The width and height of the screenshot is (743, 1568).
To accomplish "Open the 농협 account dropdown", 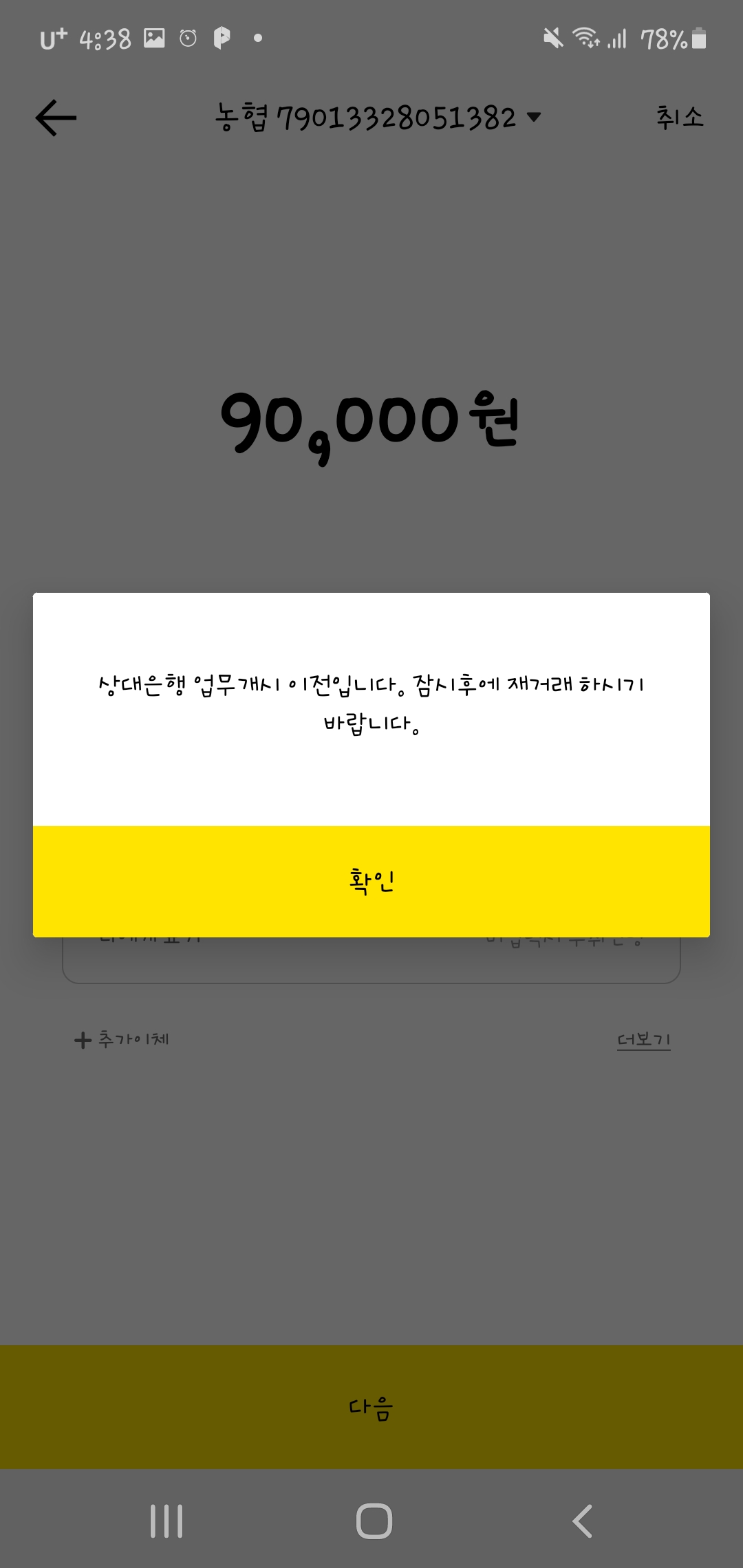I will pyautogui.click(x=378, y=118).
